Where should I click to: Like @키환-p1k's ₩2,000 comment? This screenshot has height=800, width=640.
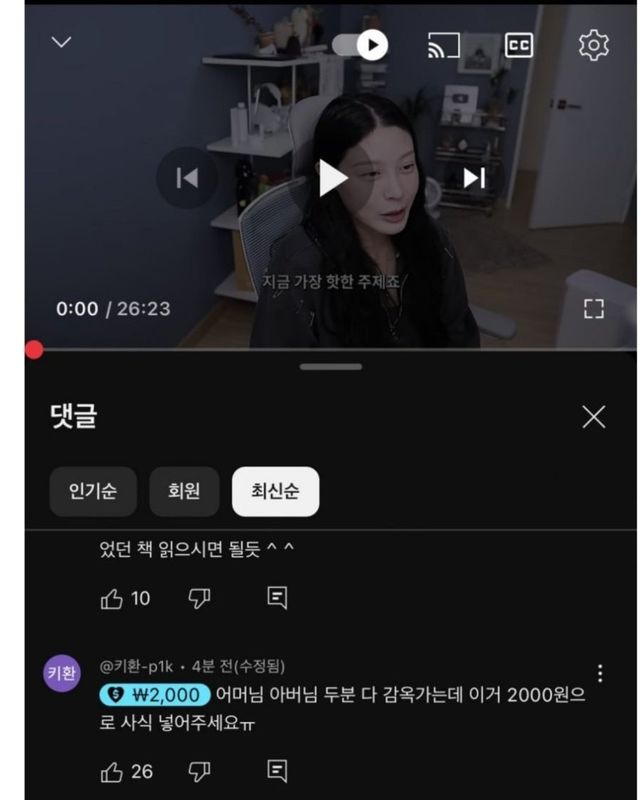[112, 771]
